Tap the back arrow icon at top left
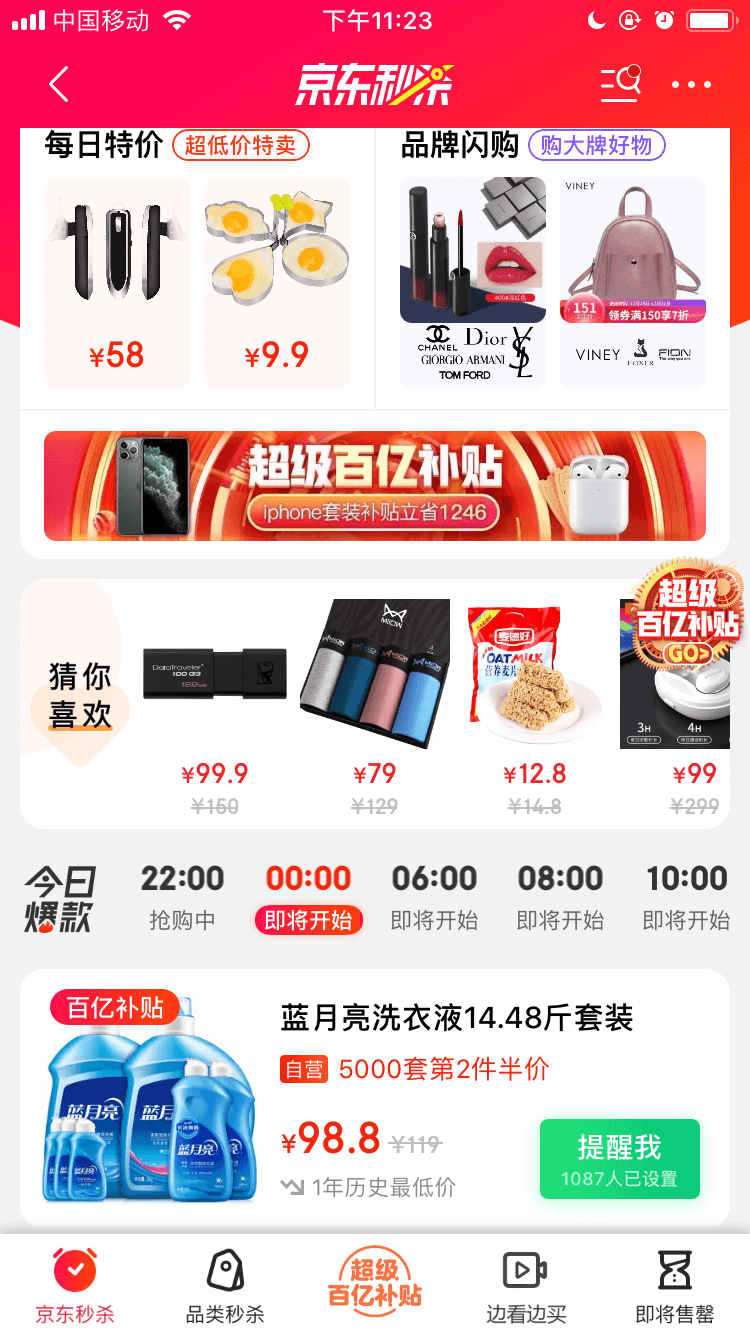Screen dimensions: 750x1334 57,84
